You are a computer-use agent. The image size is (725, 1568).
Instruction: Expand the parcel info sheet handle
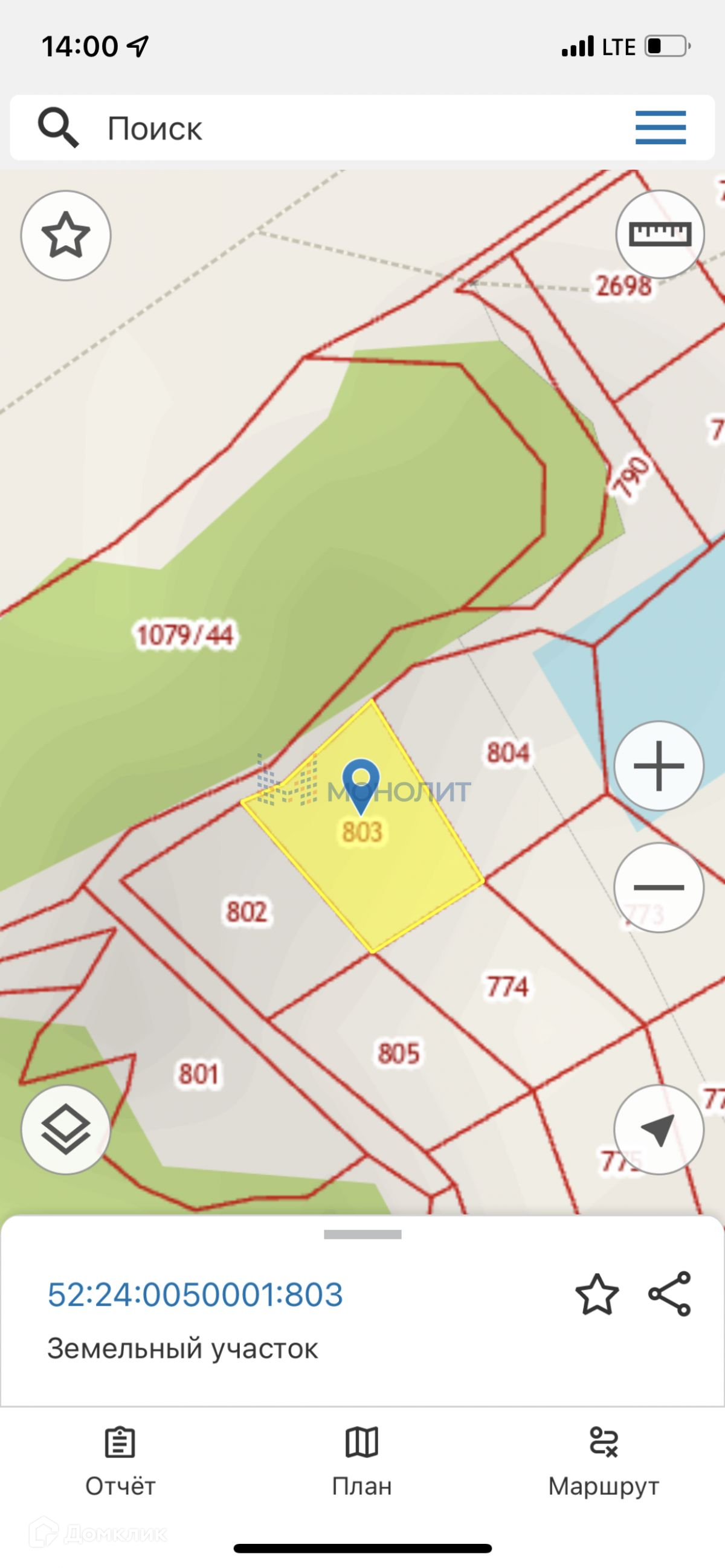[362, 1235]
